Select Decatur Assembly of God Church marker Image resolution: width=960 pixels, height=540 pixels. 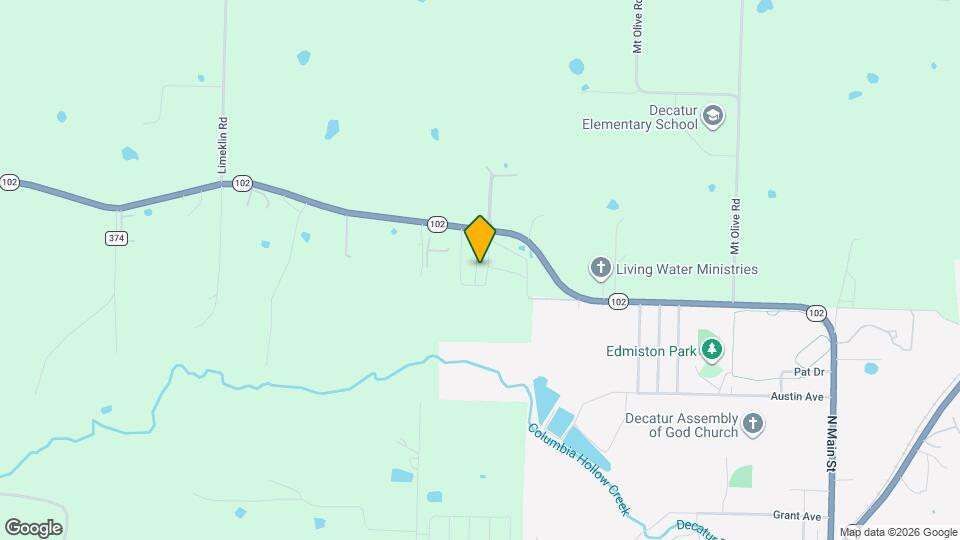point(754,425)
